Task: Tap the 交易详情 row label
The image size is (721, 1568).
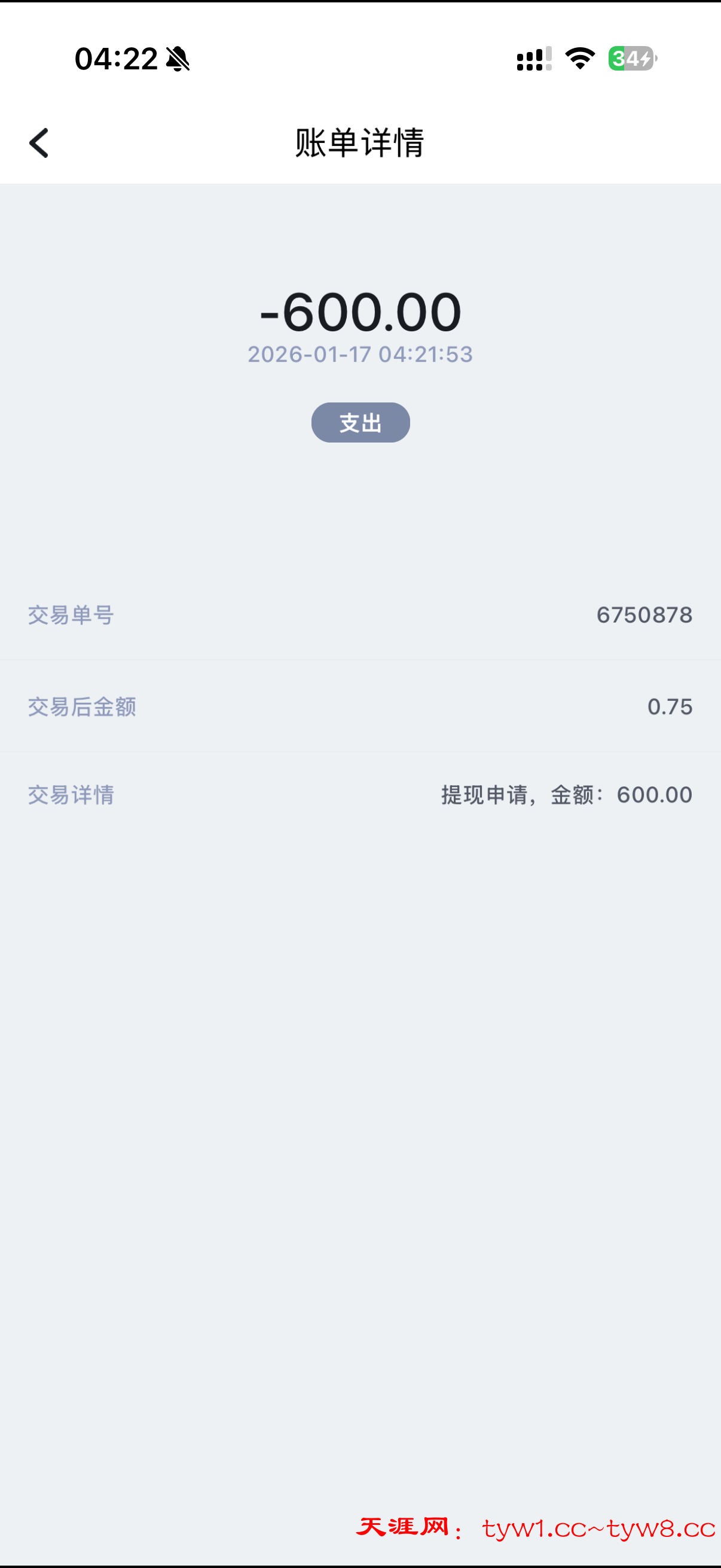Action: pyautogui.click(x=71, y=794)
